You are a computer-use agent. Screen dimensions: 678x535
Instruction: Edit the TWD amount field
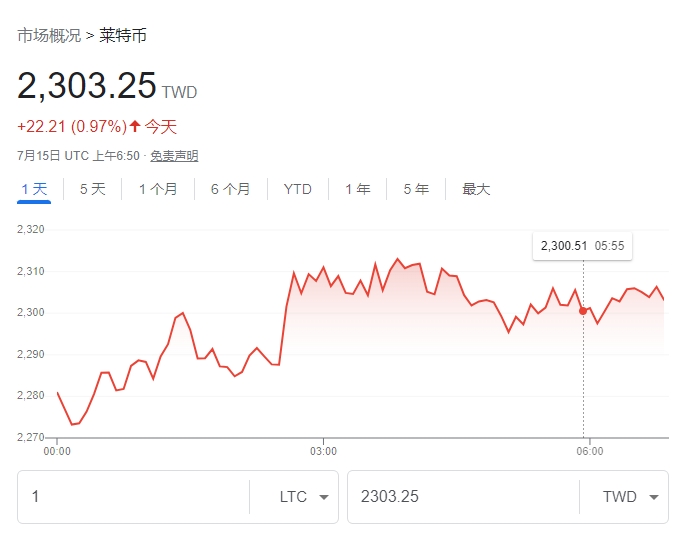click(460, 497)
